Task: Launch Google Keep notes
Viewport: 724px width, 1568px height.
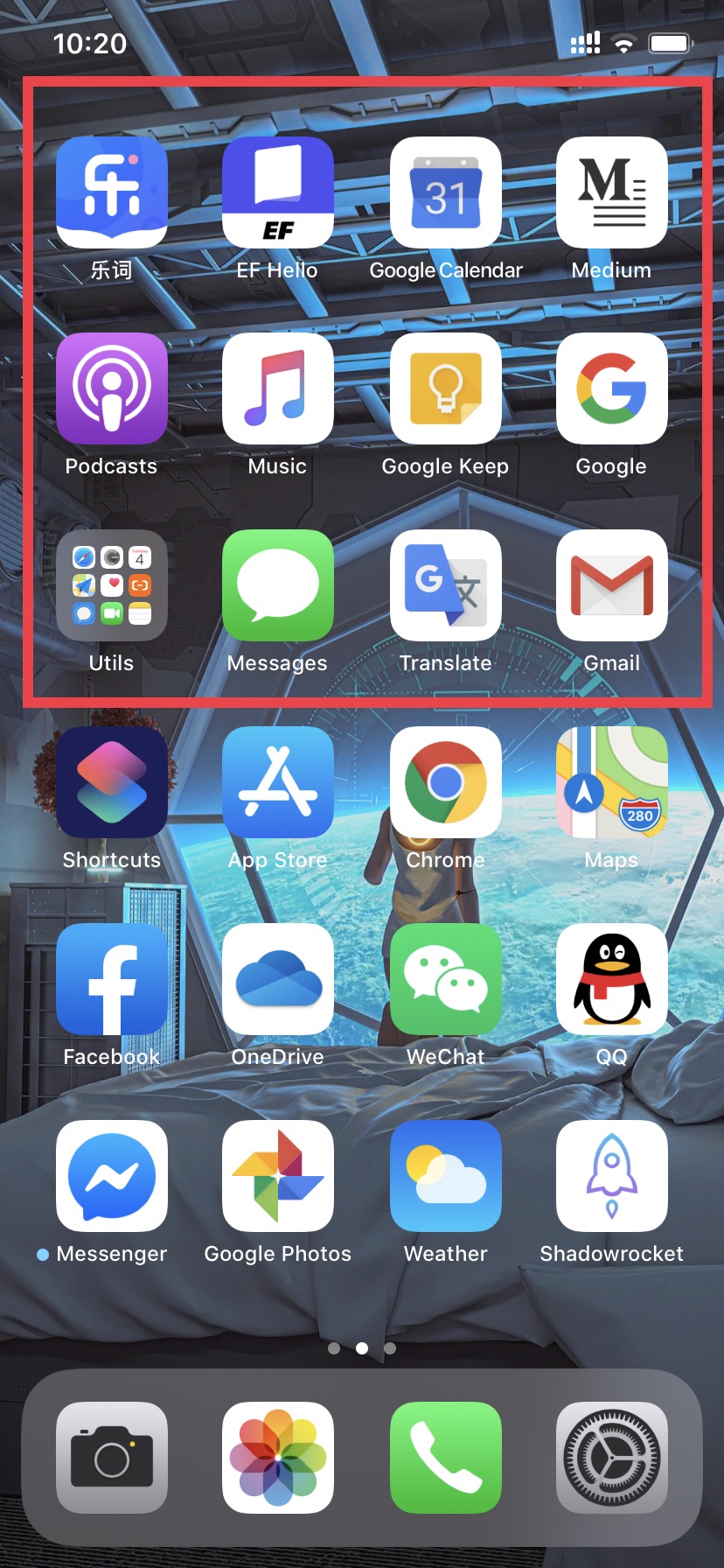Action: coord(446,388)
